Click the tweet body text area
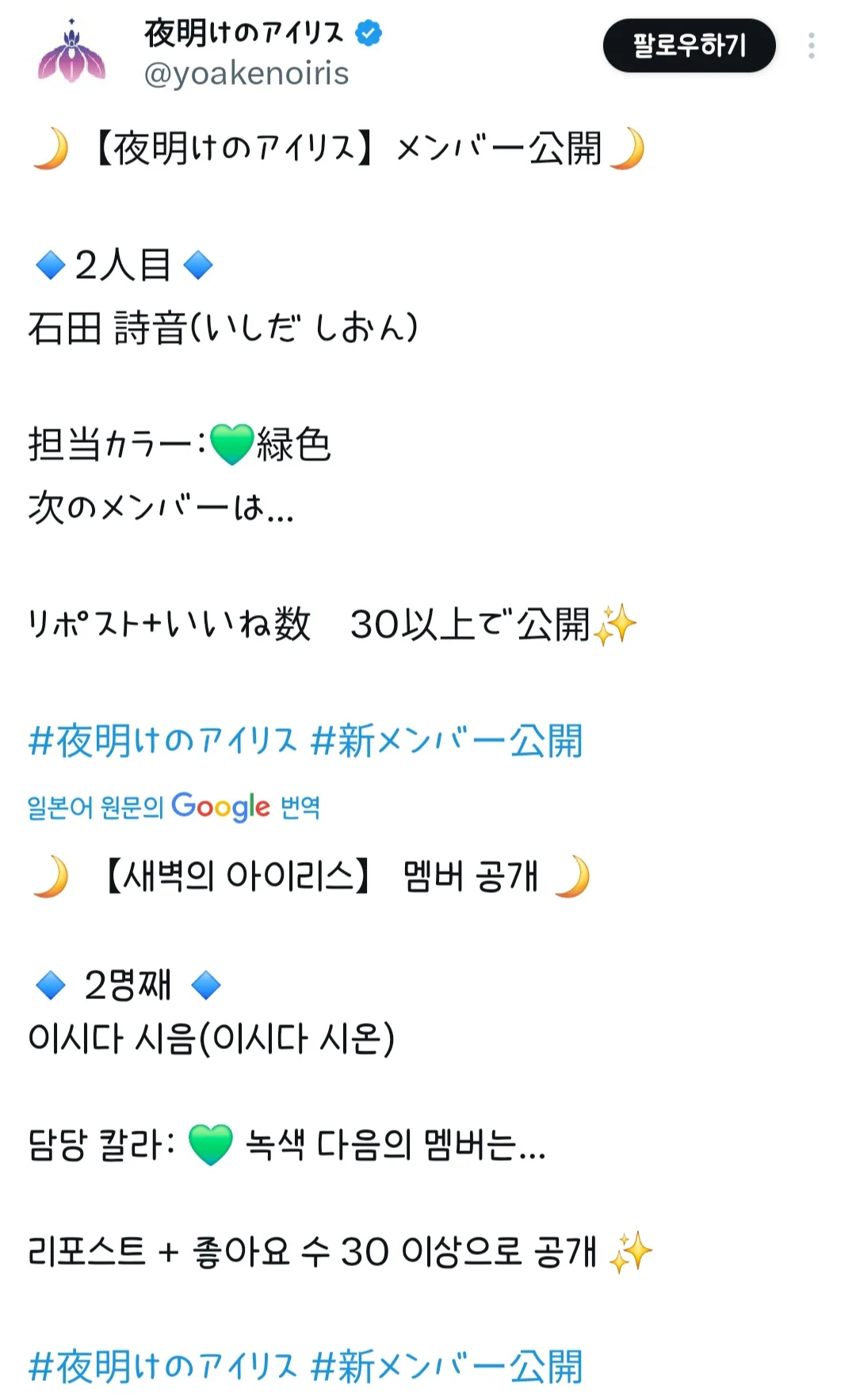 (x=317, y=507)
